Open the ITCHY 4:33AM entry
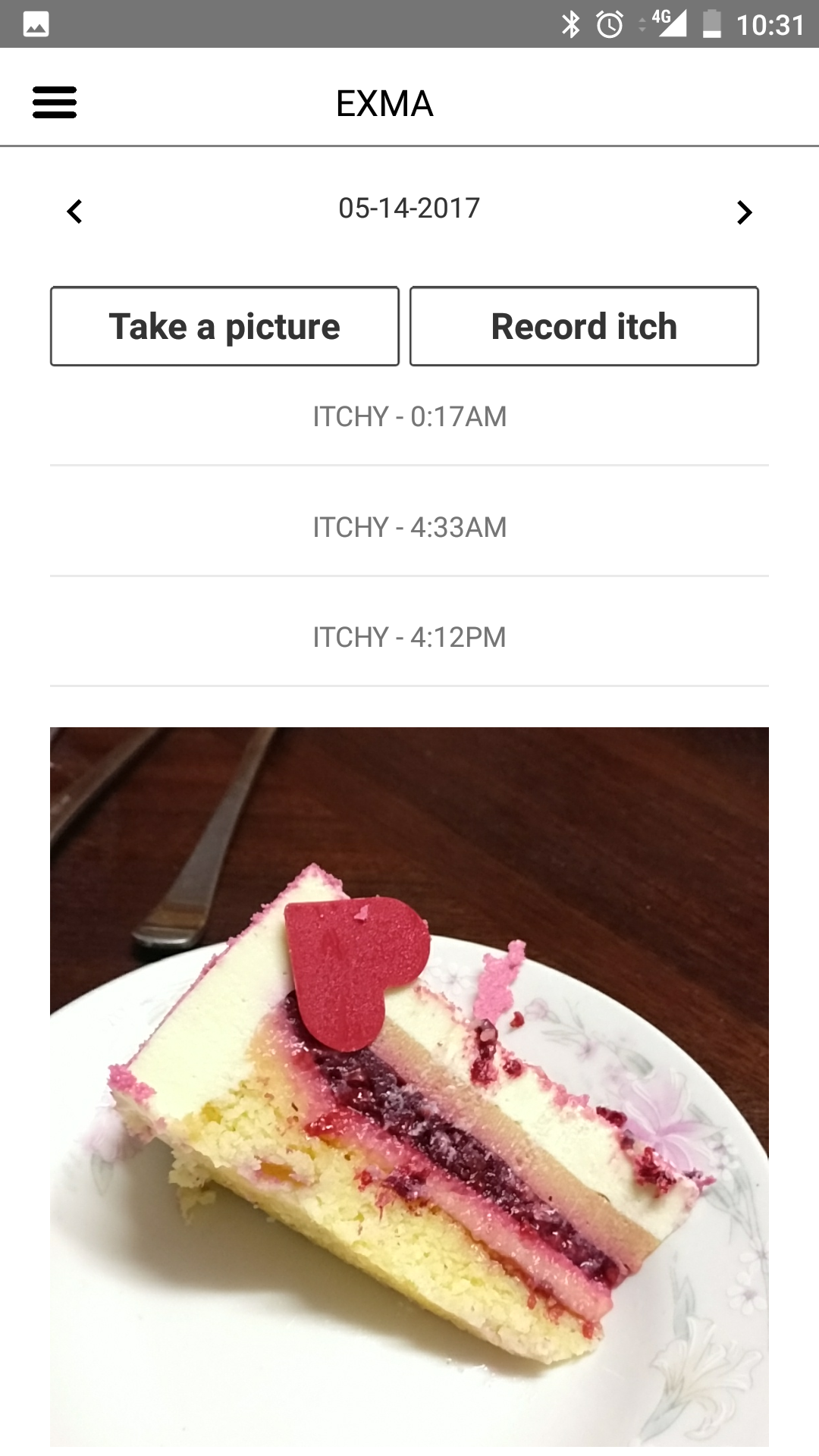The height and width of the screenshot is (1456, 819). [x=409, y=527]
